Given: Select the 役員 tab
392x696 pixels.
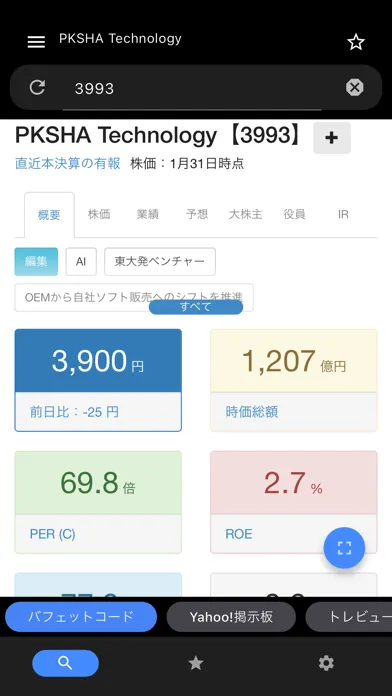Looking at the screenshot, I should pyautogui.click(x=294, y=214).
